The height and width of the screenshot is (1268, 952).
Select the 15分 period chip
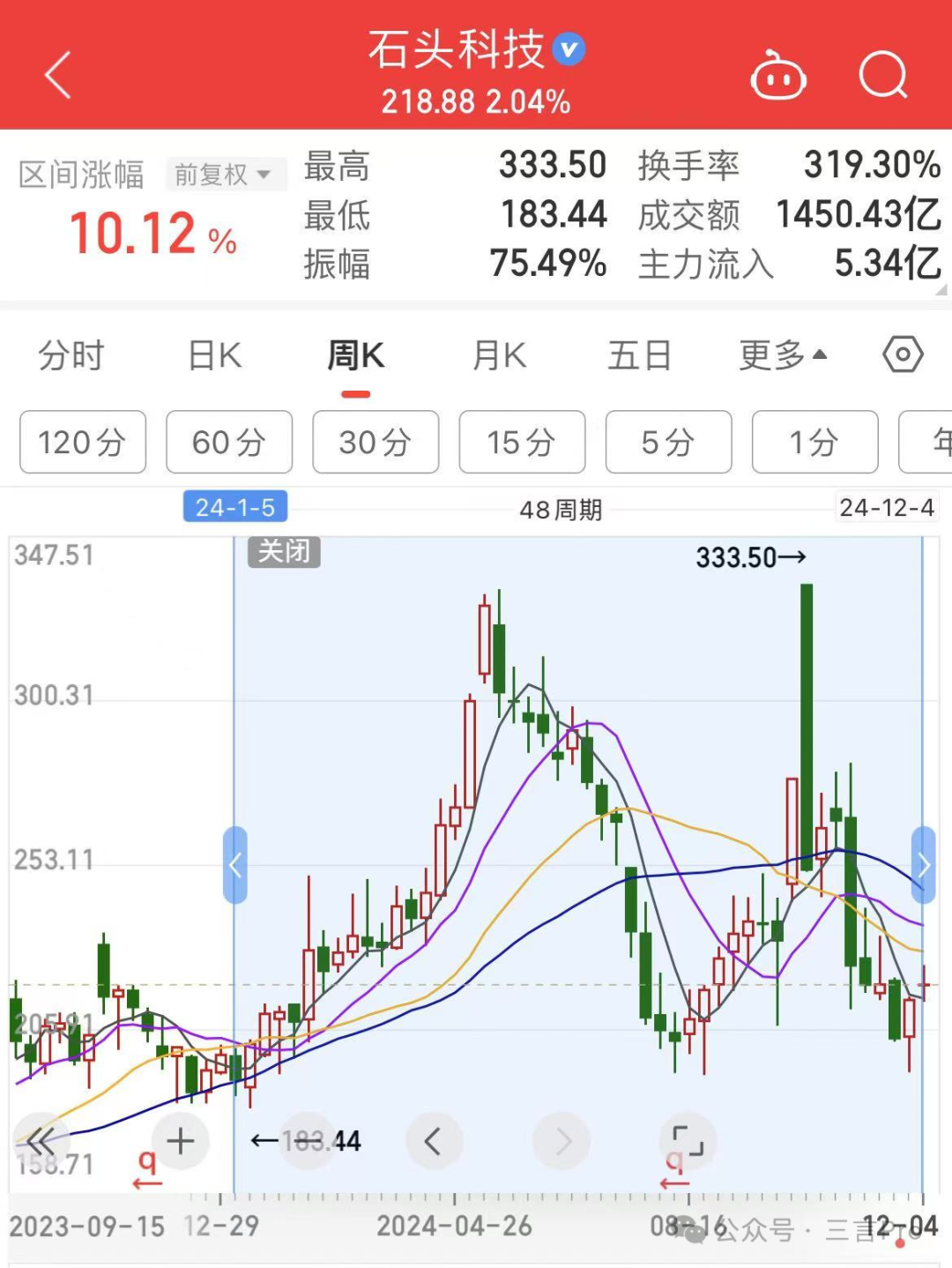pos(522,442)
